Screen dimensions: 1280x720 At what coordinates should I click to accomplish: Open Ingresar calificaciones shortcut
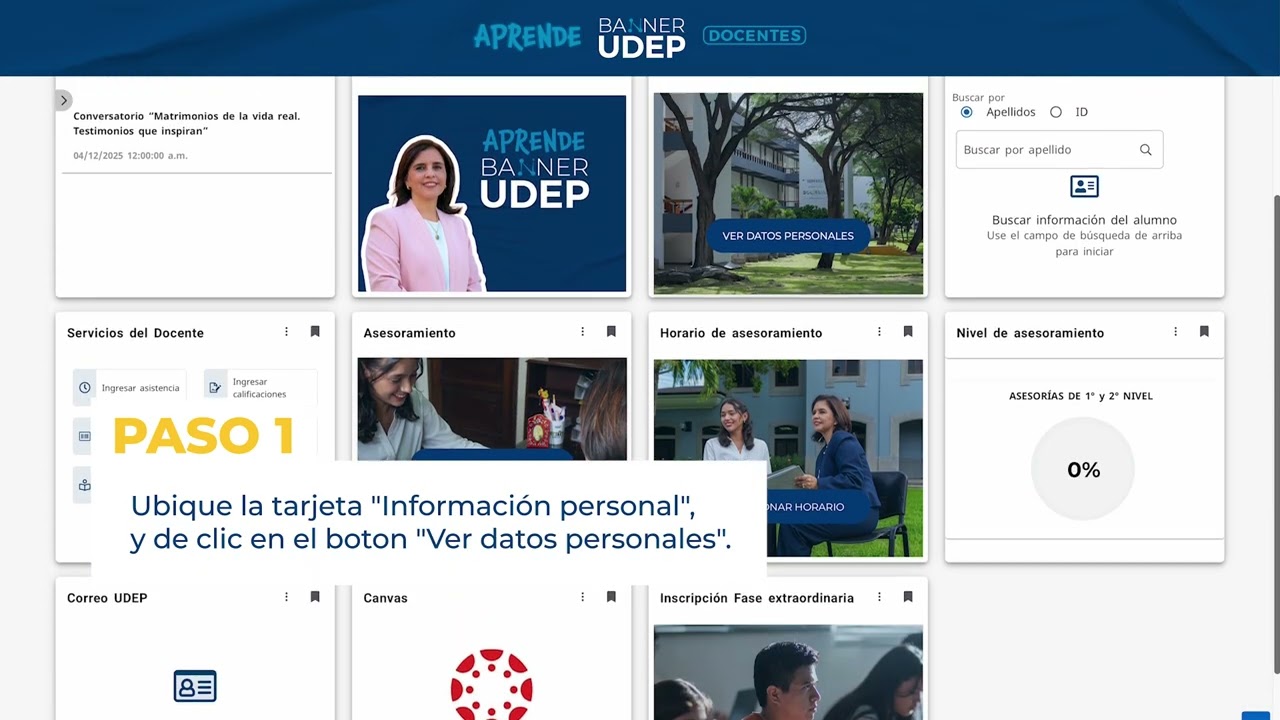(x=260, y=388)
